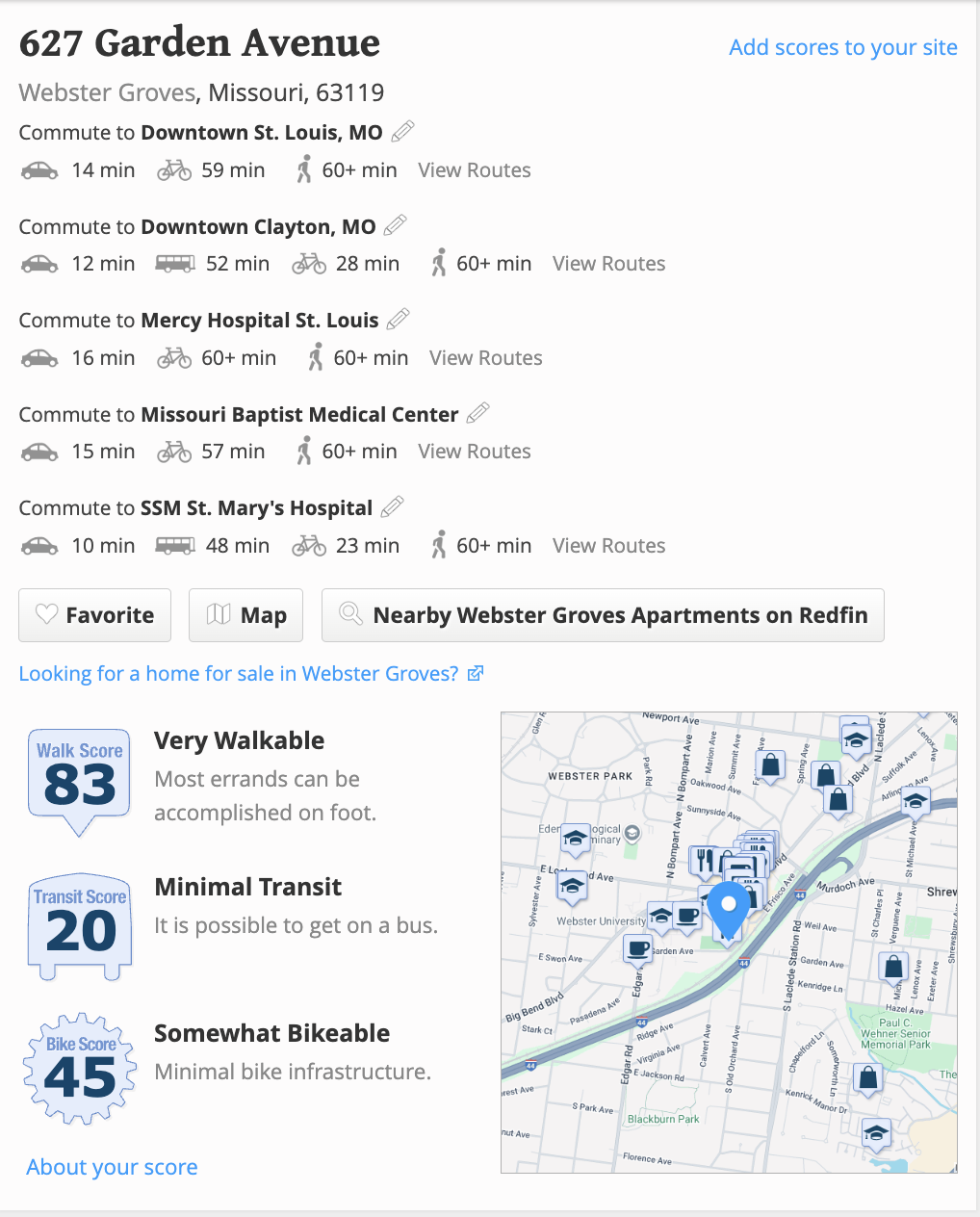Favorite this address
Screen dimensions: 980x1217
click(x=94, y=615)
